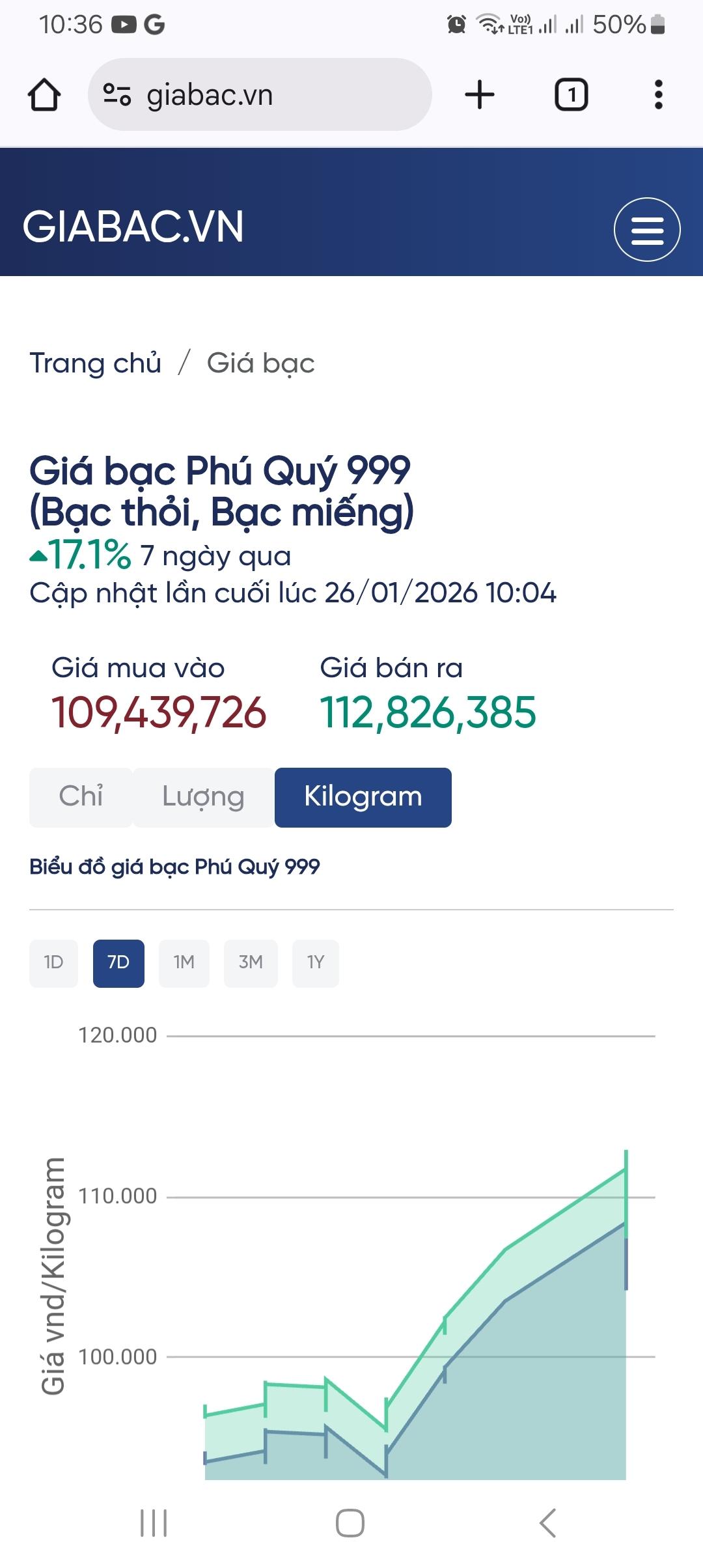Switch the price unit to Lượng
Image resolution: width=703 pixels, height=1568 pixels.
[203, 797]
